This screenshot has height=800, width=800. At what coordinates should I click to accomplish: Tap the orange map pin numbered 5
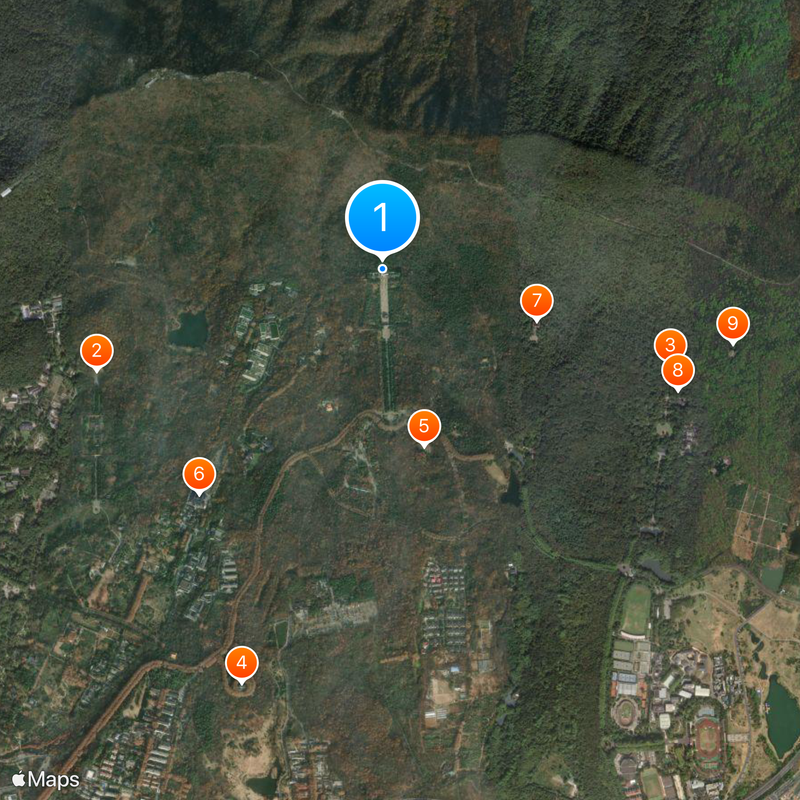point(424,427)
